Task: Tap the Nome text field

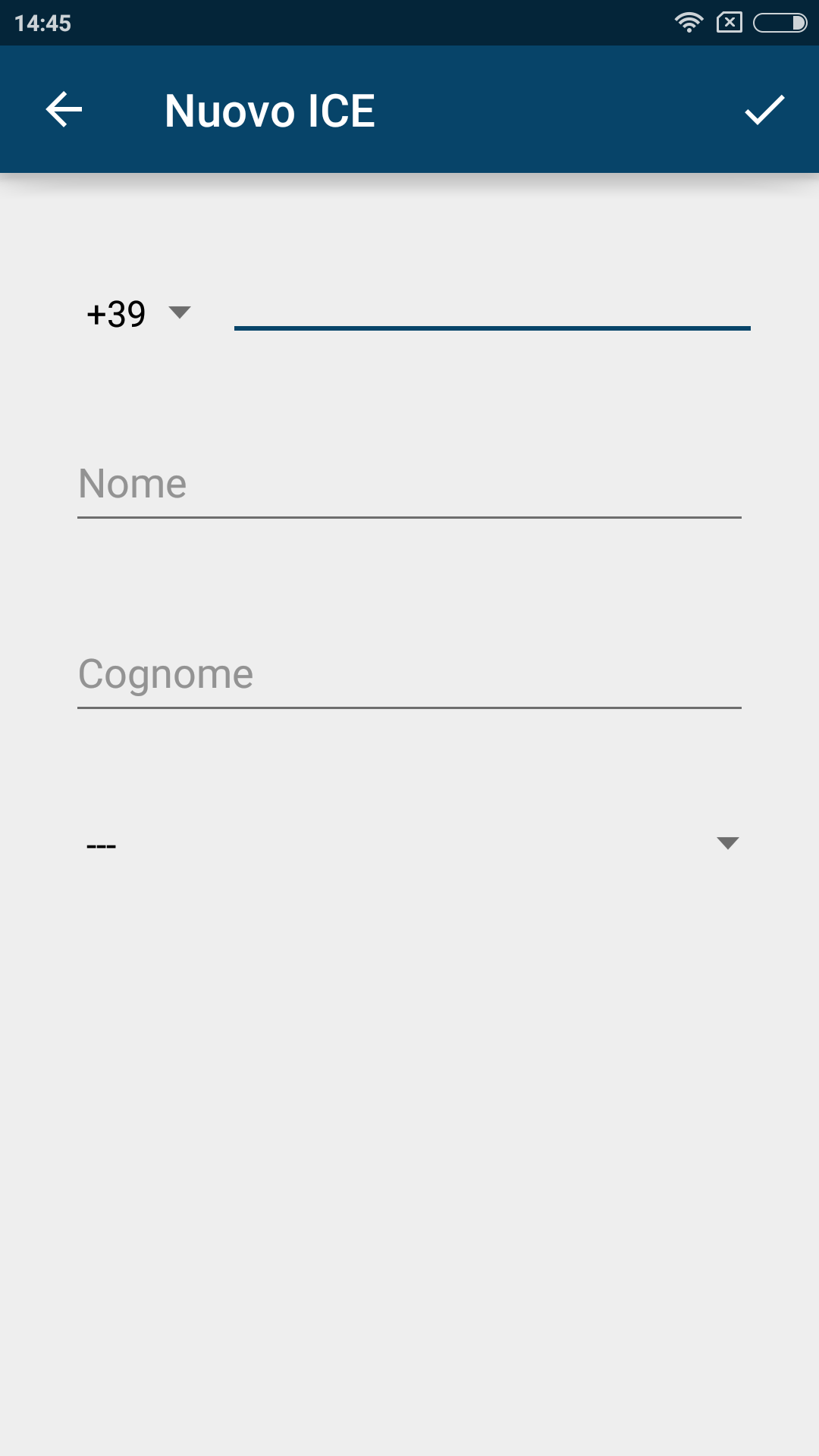Action: click(x=409, y=484)
